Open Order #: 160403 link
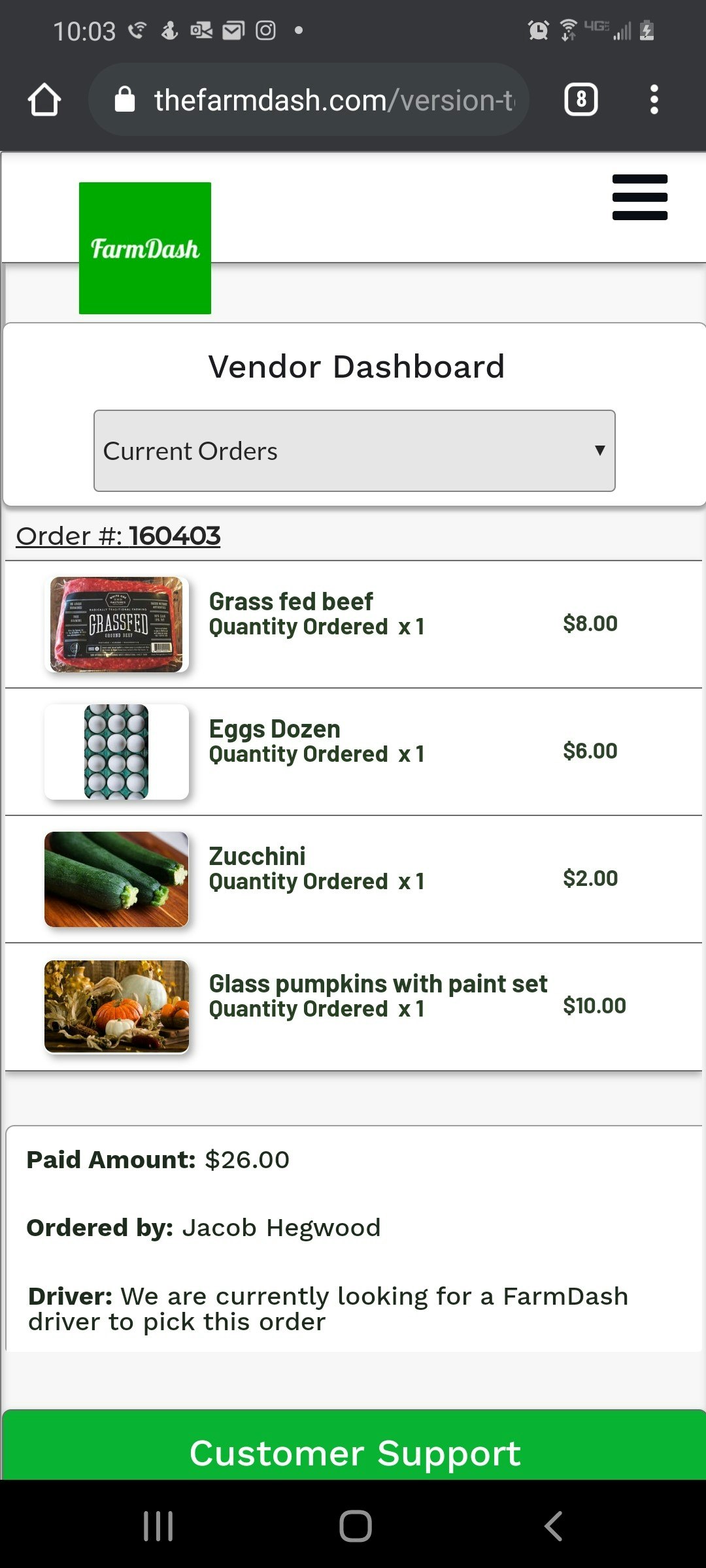 click(118, 536)
